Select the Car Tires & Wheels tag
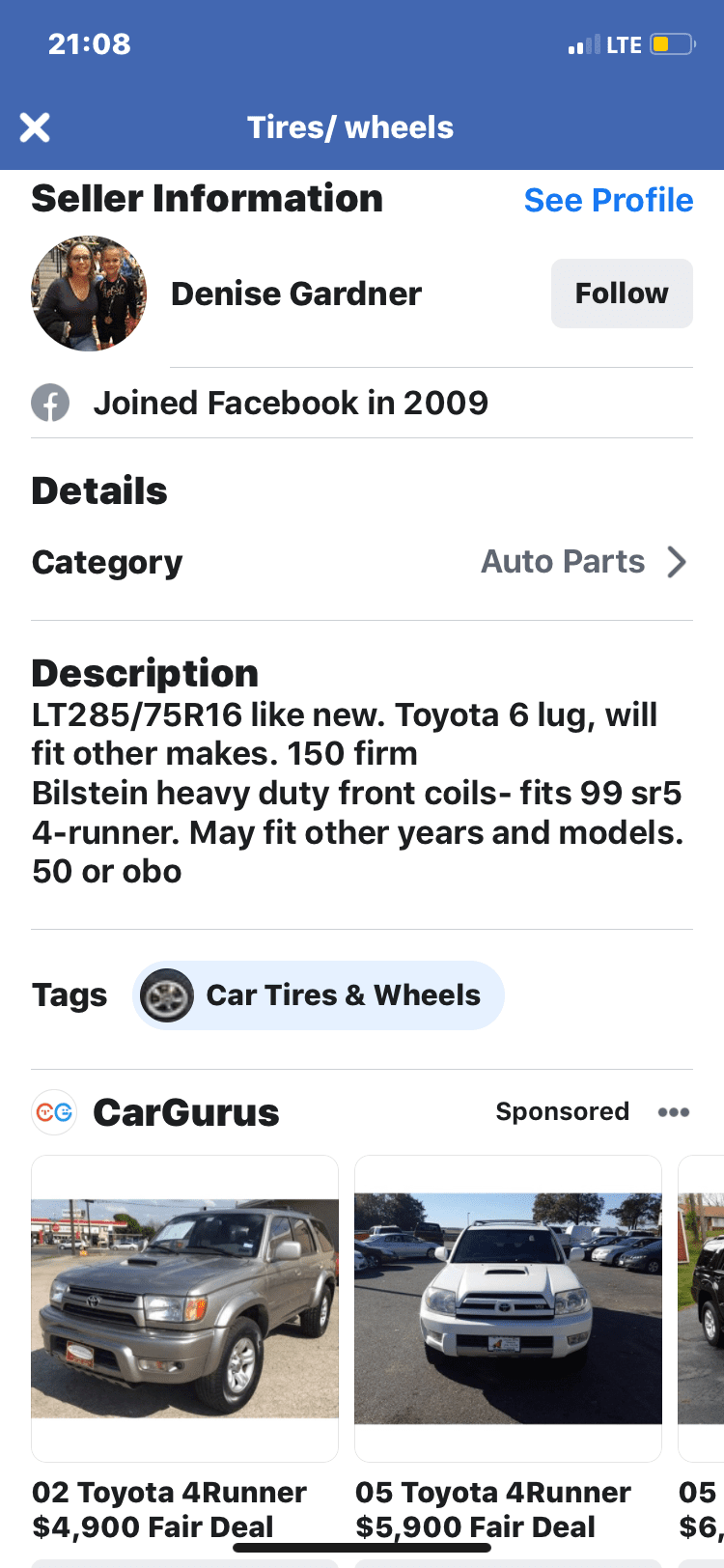 [x=319, y=995]
